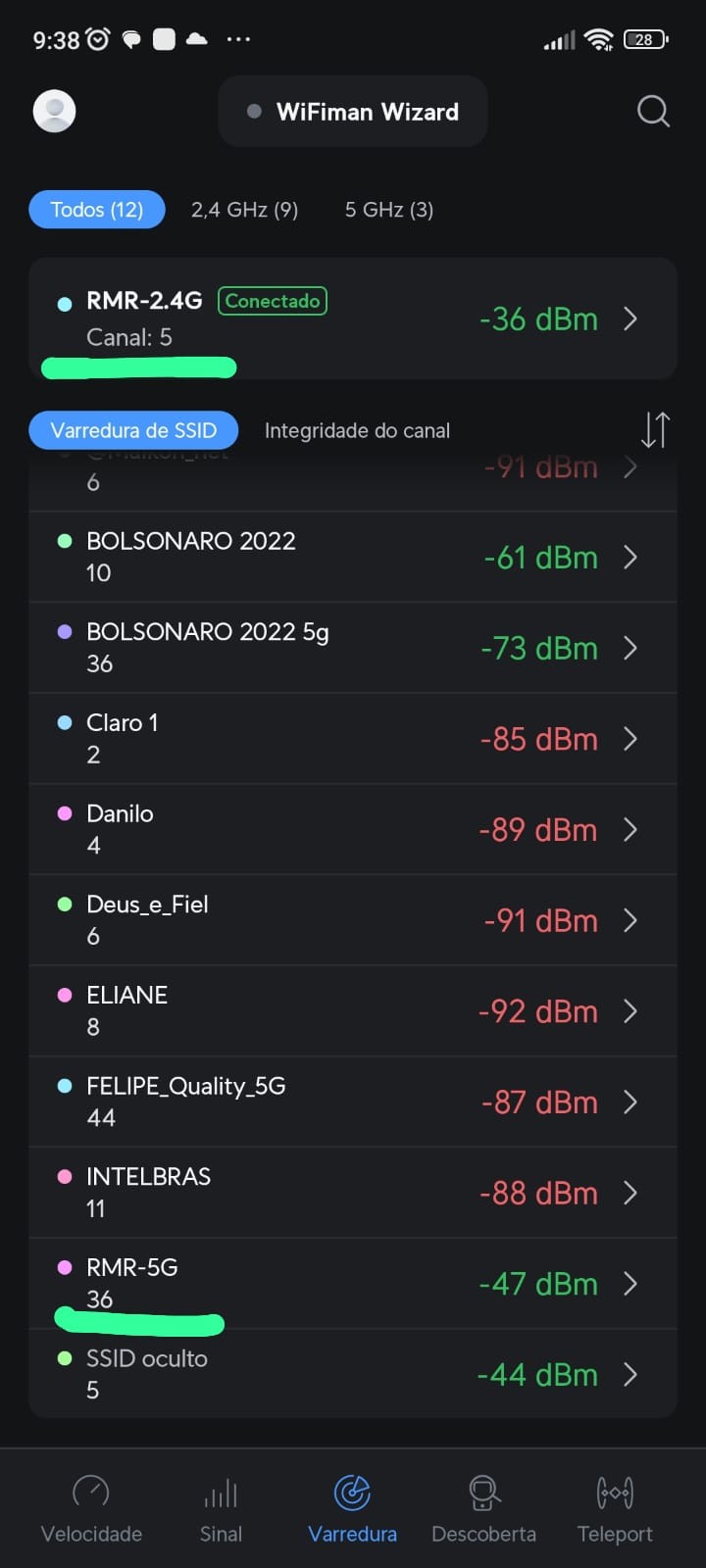Show only 2,4 GHz networks

[244, 210]
